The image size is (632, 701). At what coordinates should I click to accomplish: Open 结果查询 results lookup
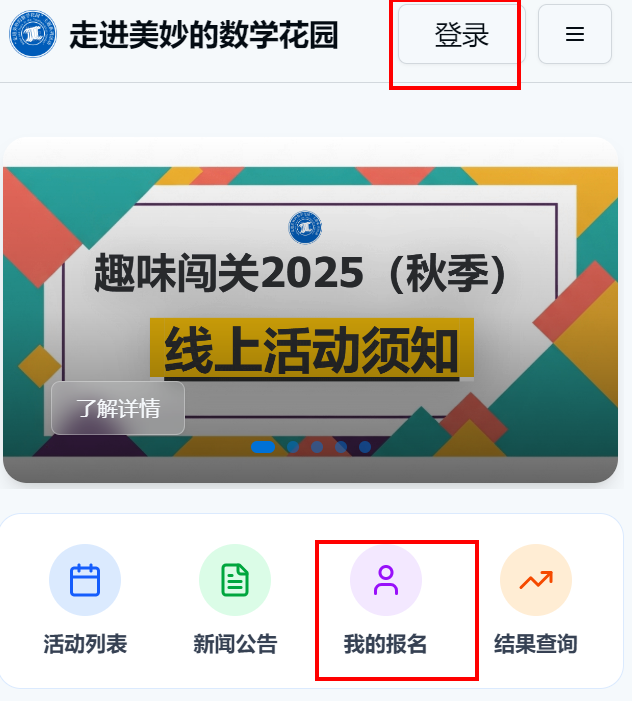pyautogui.click(x=536, y=600)
